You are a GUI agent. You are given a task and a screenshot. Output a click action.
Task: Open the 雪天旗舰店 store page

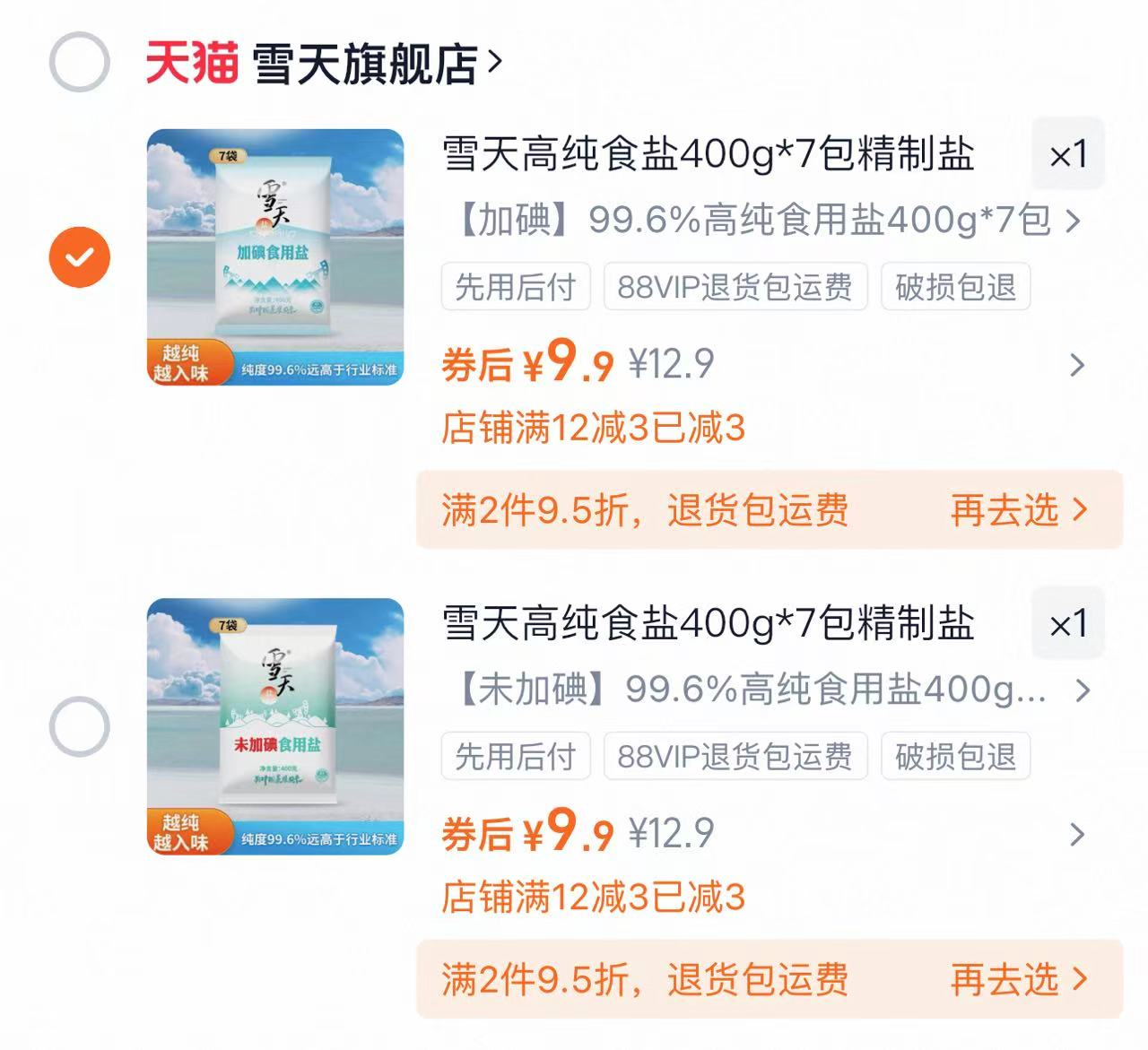(x=366, y=63)
